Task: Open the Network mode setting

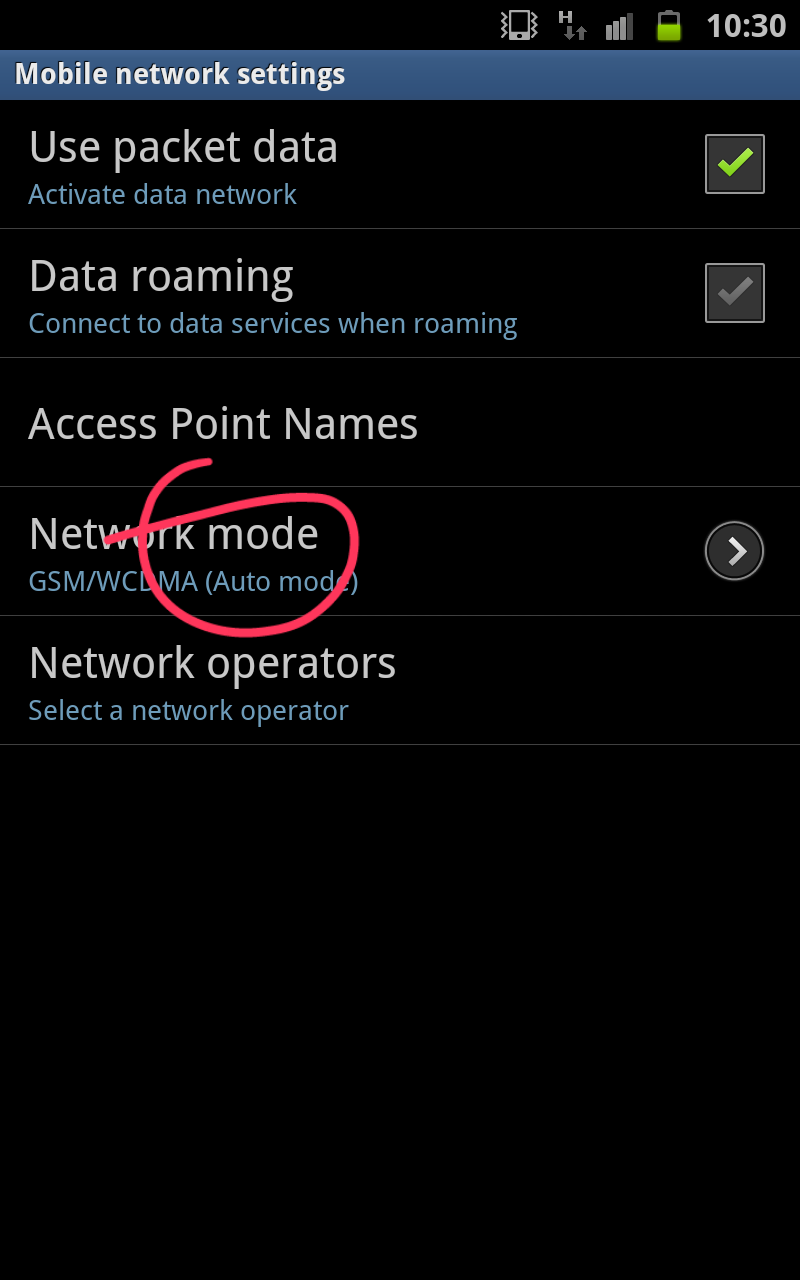Action: [400, 552]
